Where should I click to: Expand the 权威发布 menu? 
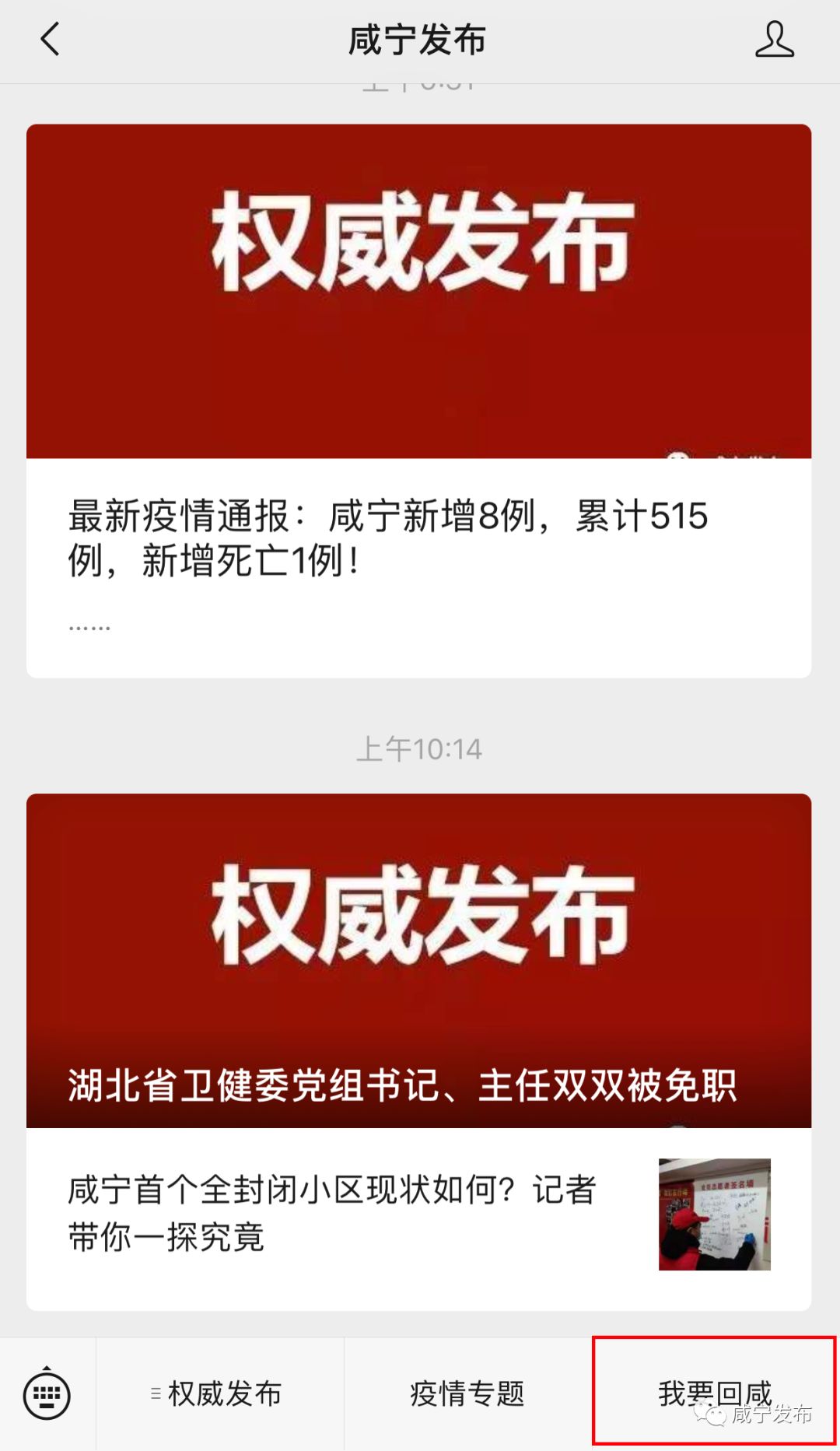click(219, 1394)
